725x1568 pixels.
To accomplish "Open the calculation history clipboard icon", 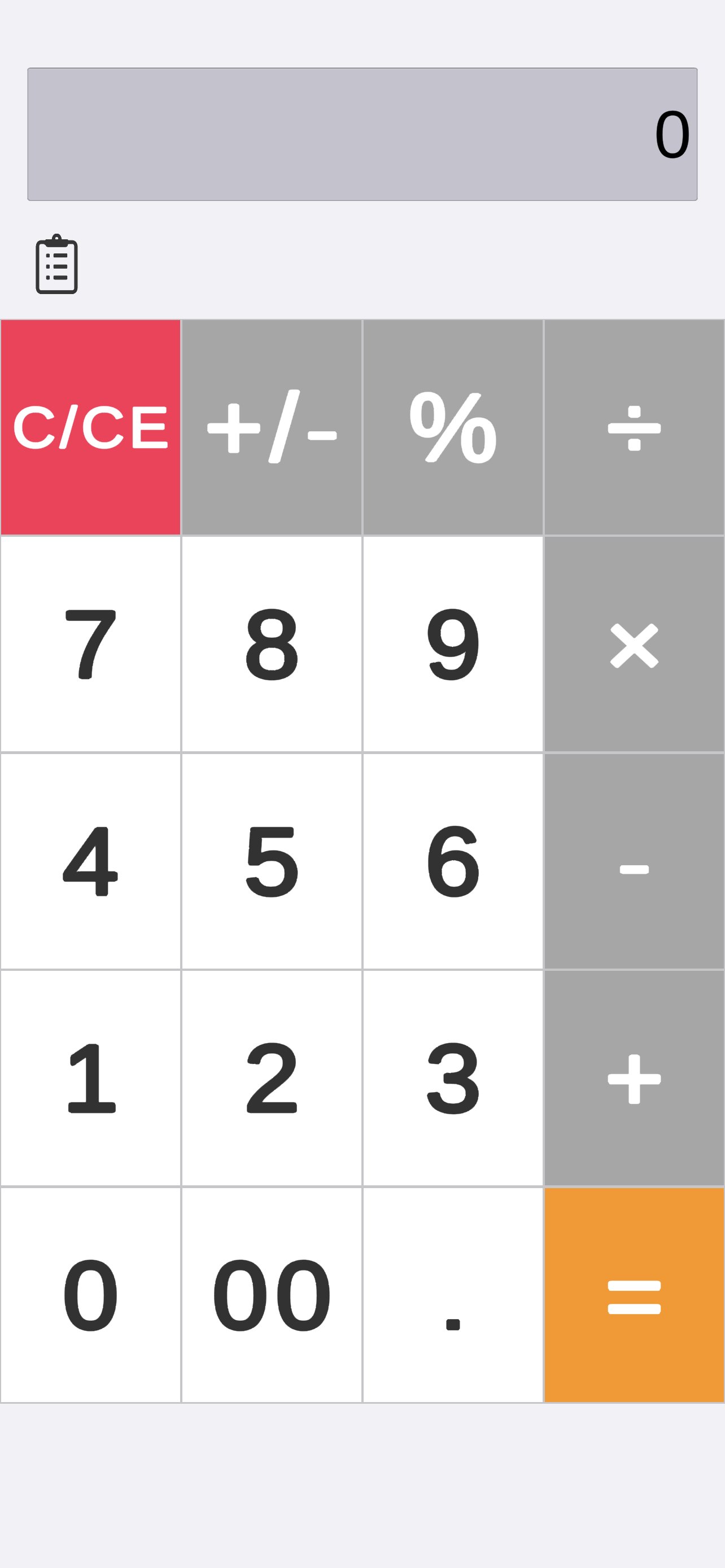I will [x=56, y=264].
